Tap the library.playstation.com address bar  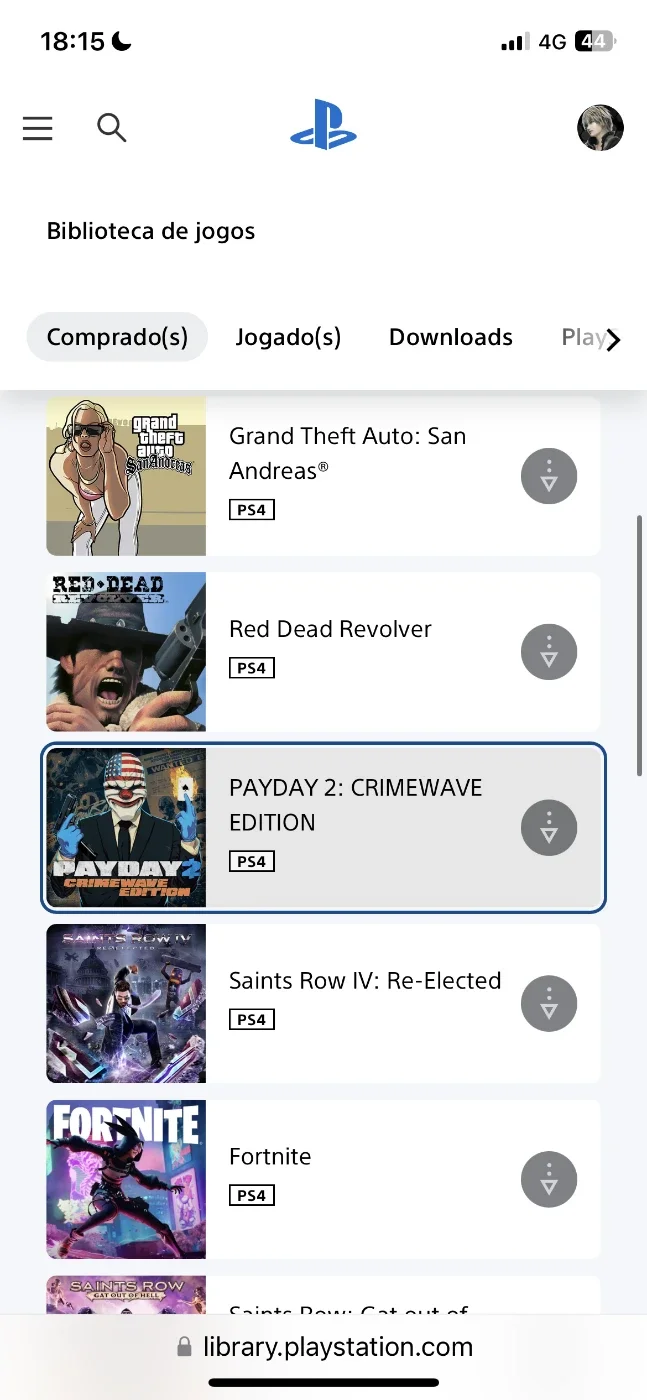coord(323,1347)
